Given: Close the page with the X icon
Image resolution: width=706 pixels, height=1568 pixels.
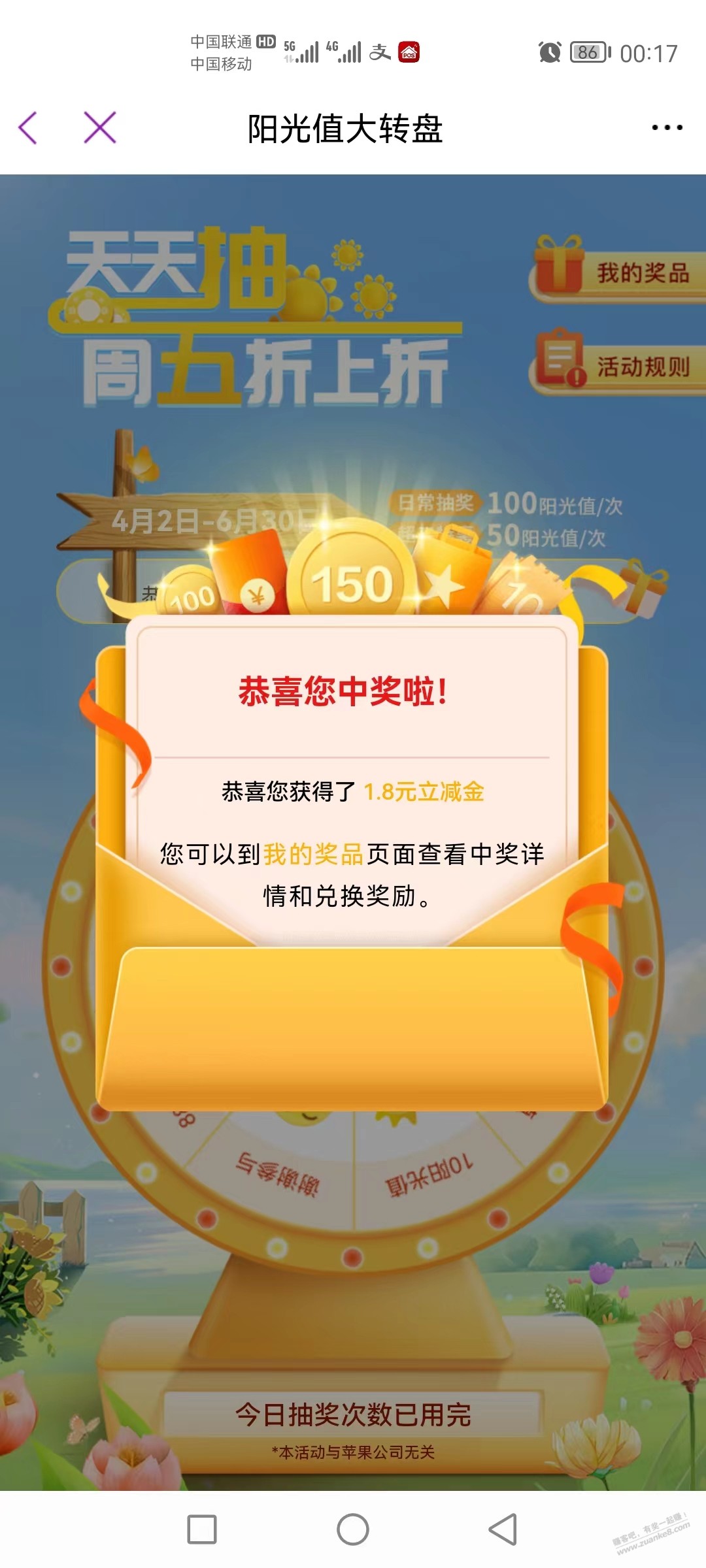Looking at the screenshot, I should 99,127.
